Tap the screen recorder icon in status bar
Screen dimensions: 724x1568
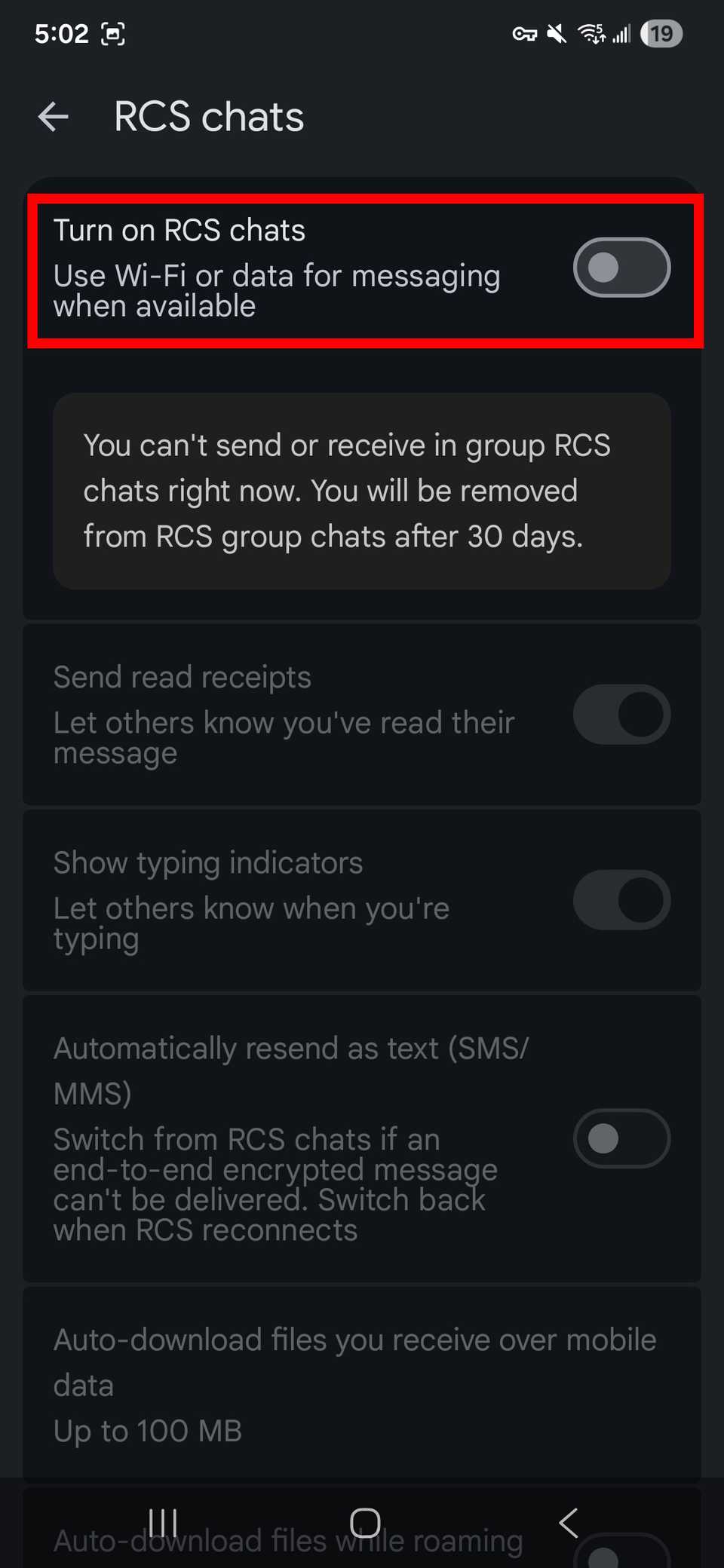click(x=114, y=34)
